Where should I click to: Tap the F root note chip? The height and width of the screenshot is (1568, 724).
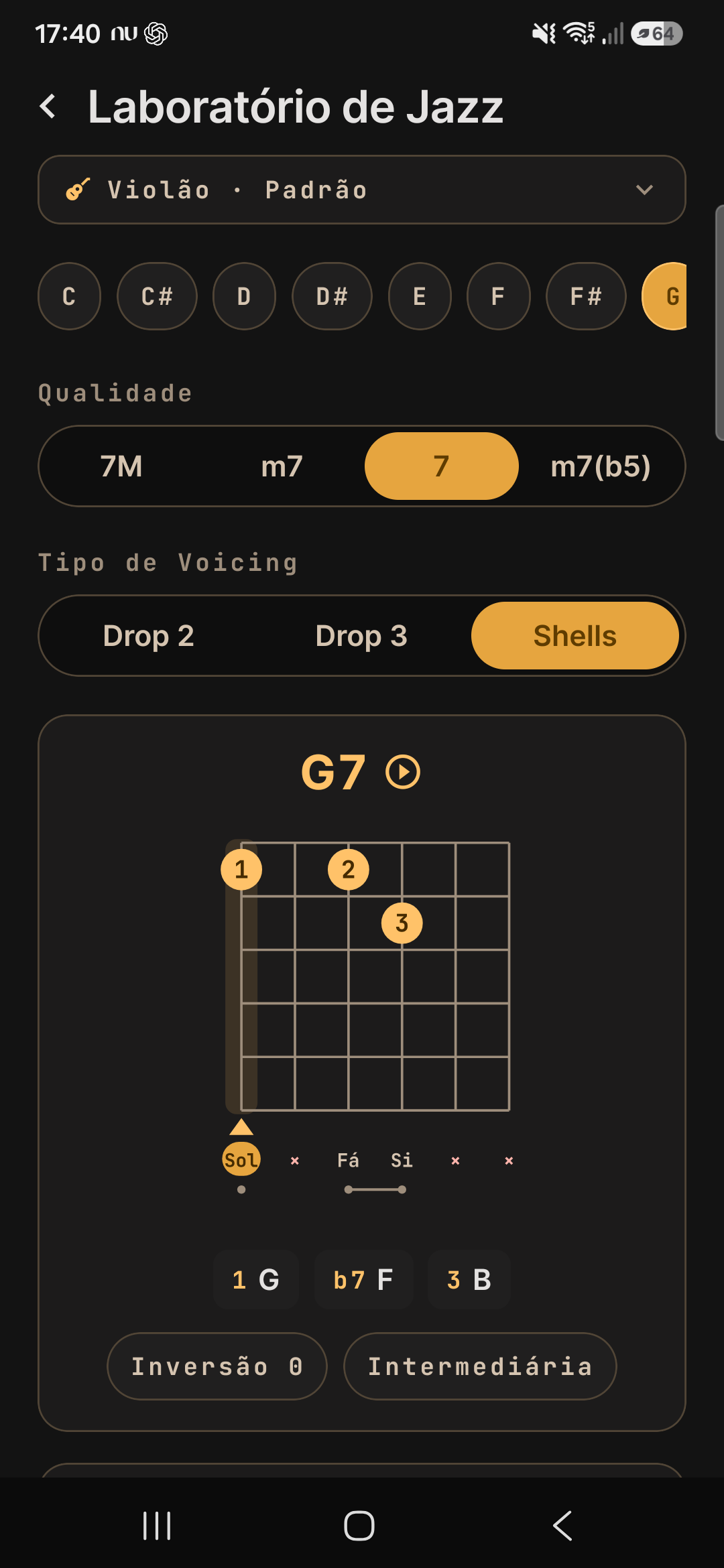tap(498, 296)
